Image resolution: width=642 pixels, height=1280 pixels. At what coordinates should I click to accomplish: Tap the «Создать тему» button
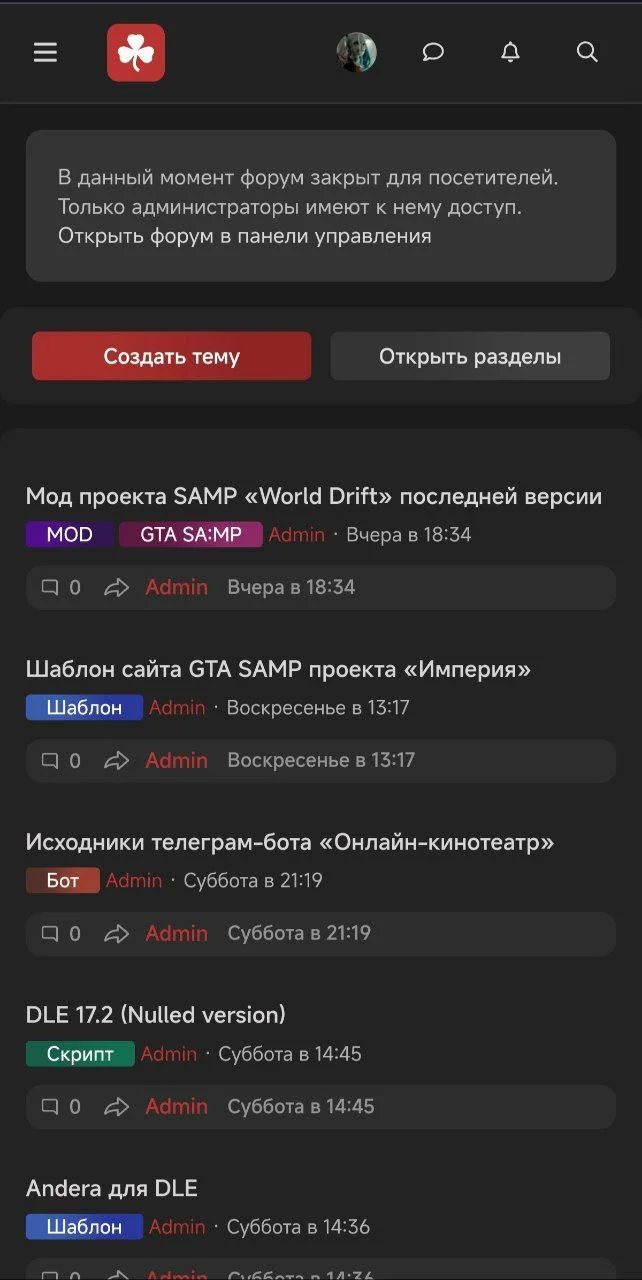pos(171,356)
